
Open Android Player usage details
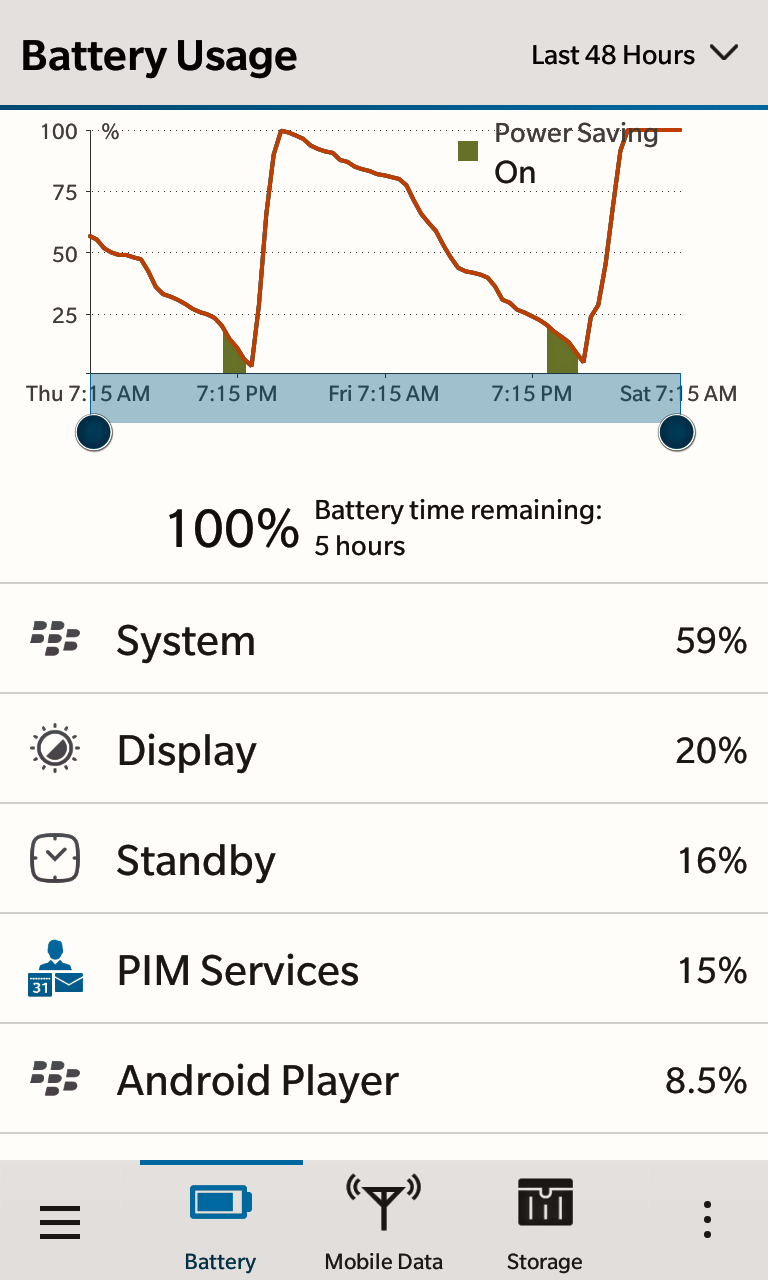(384, 1080)
